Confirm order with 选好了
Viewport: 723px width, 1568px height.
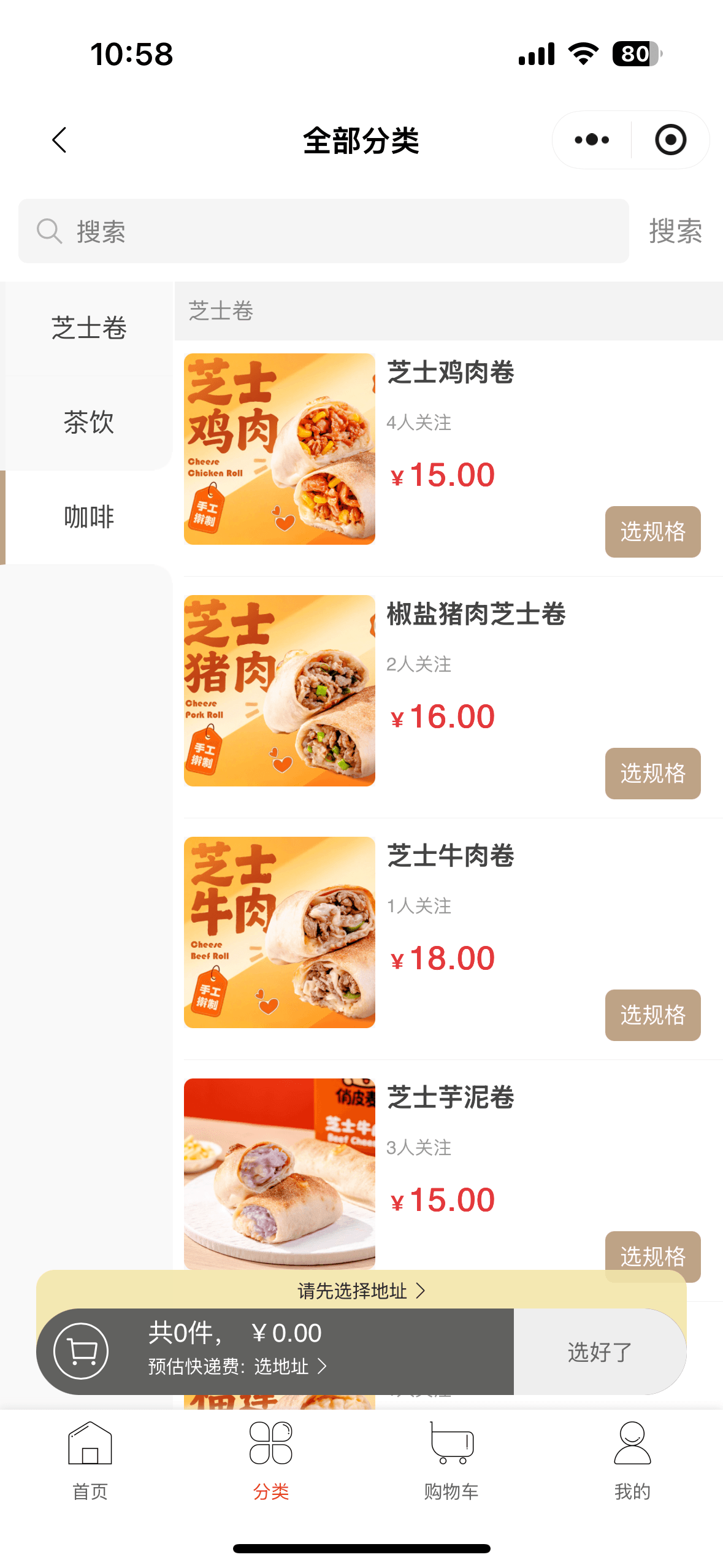[599, 1352]
